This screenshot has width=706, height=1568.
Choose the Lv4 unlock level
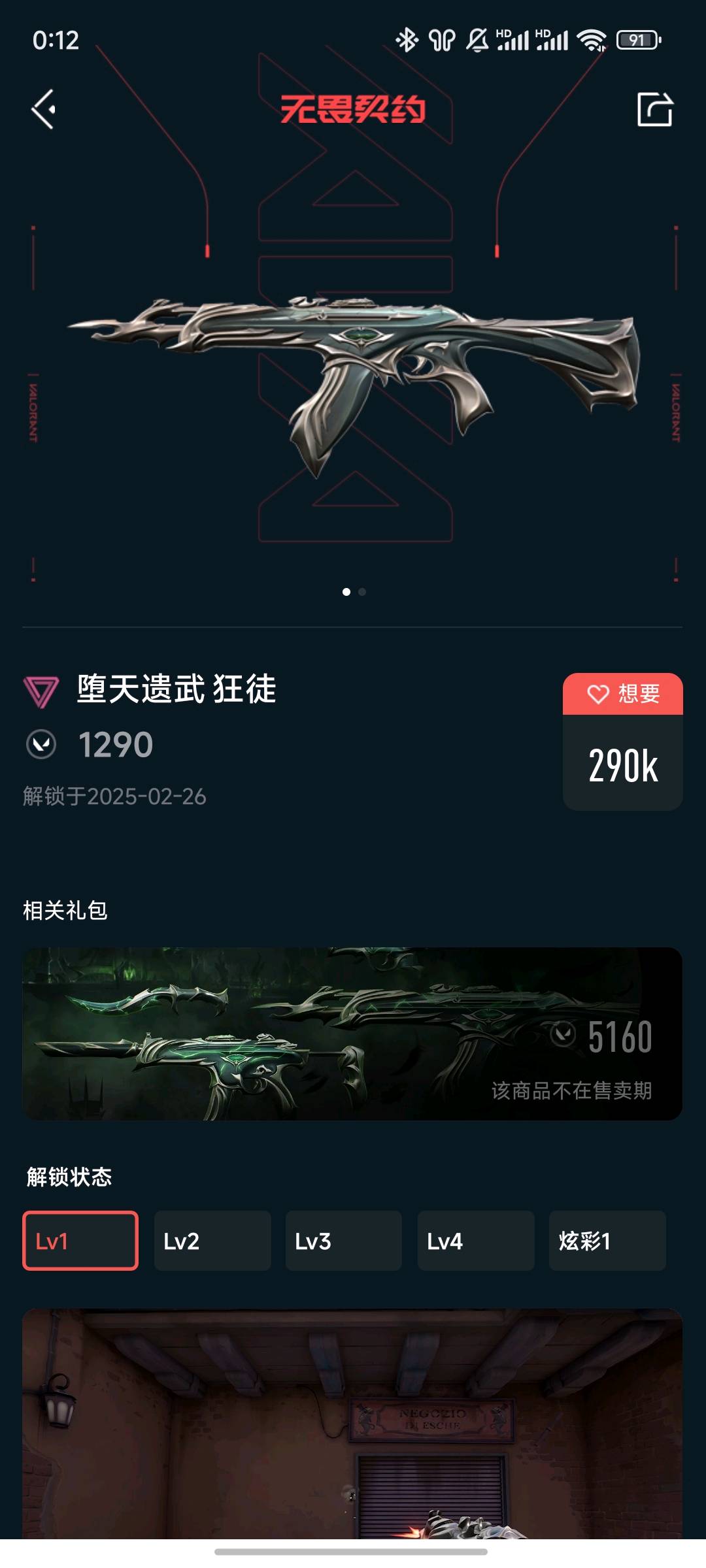pyautogui.click(x=476, y=1241)
